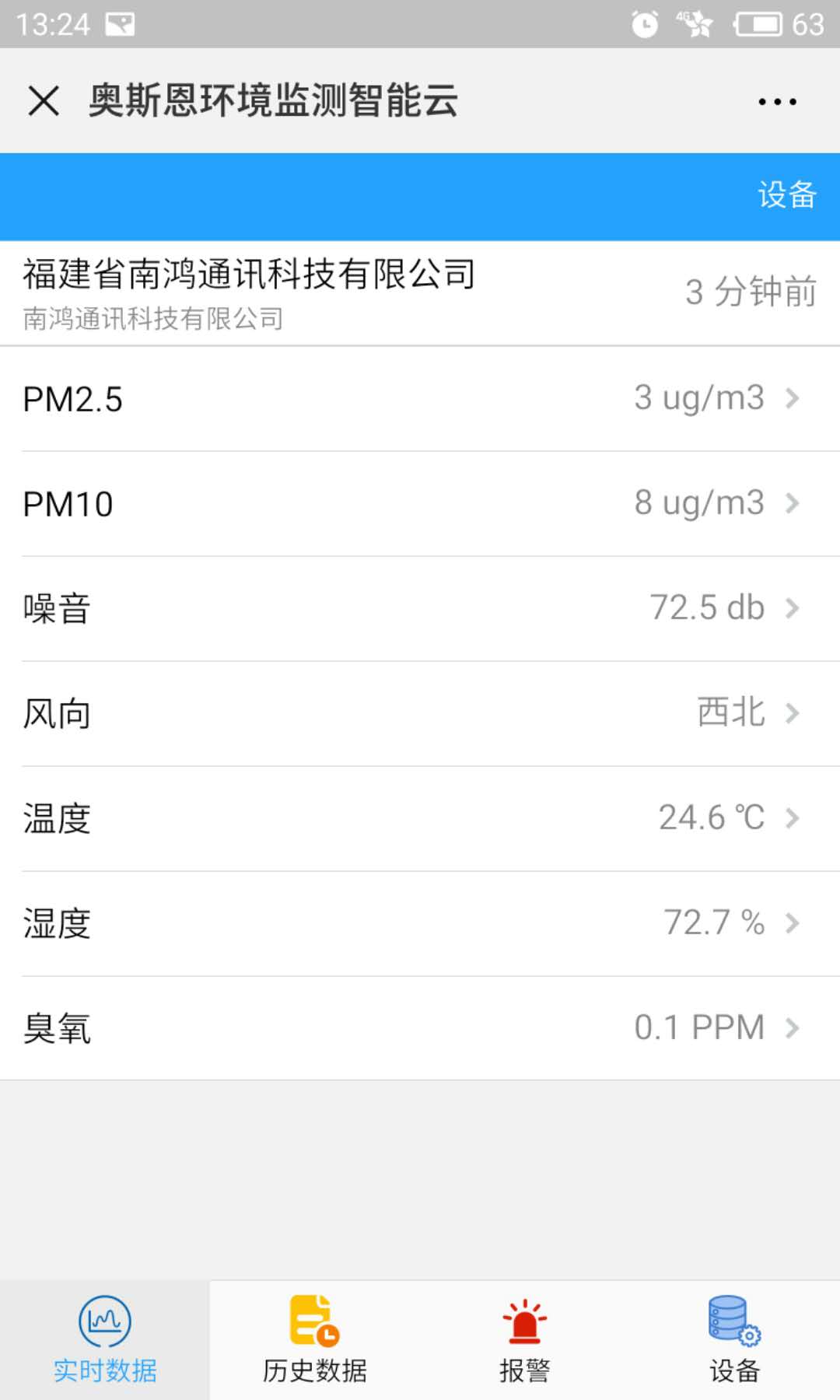840x1400 pixels.
Task: Open the three-dot overflow menu
Action: pos(777,101)
